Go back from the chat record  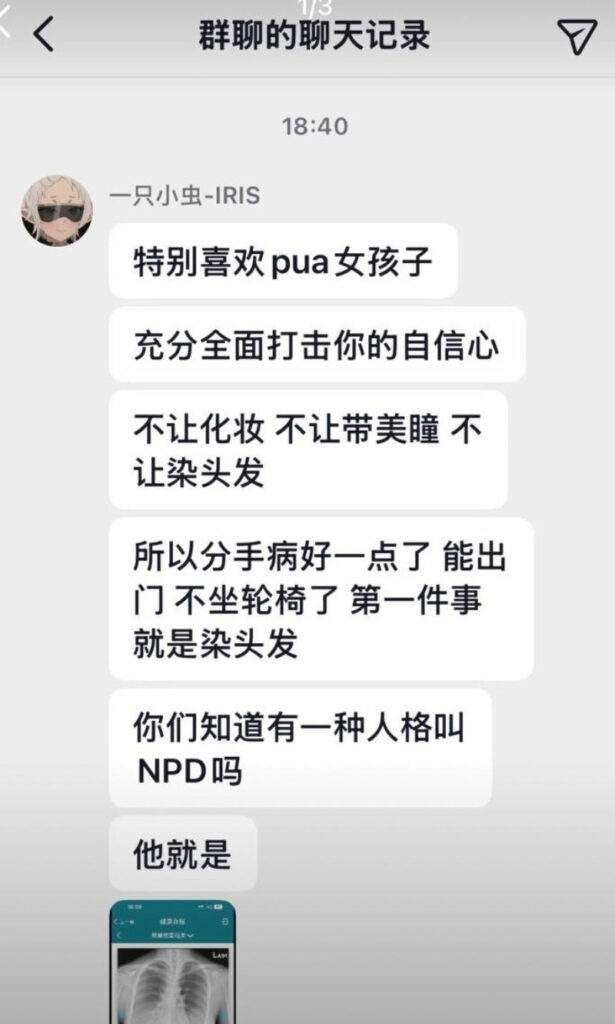(x=43, y=35)
